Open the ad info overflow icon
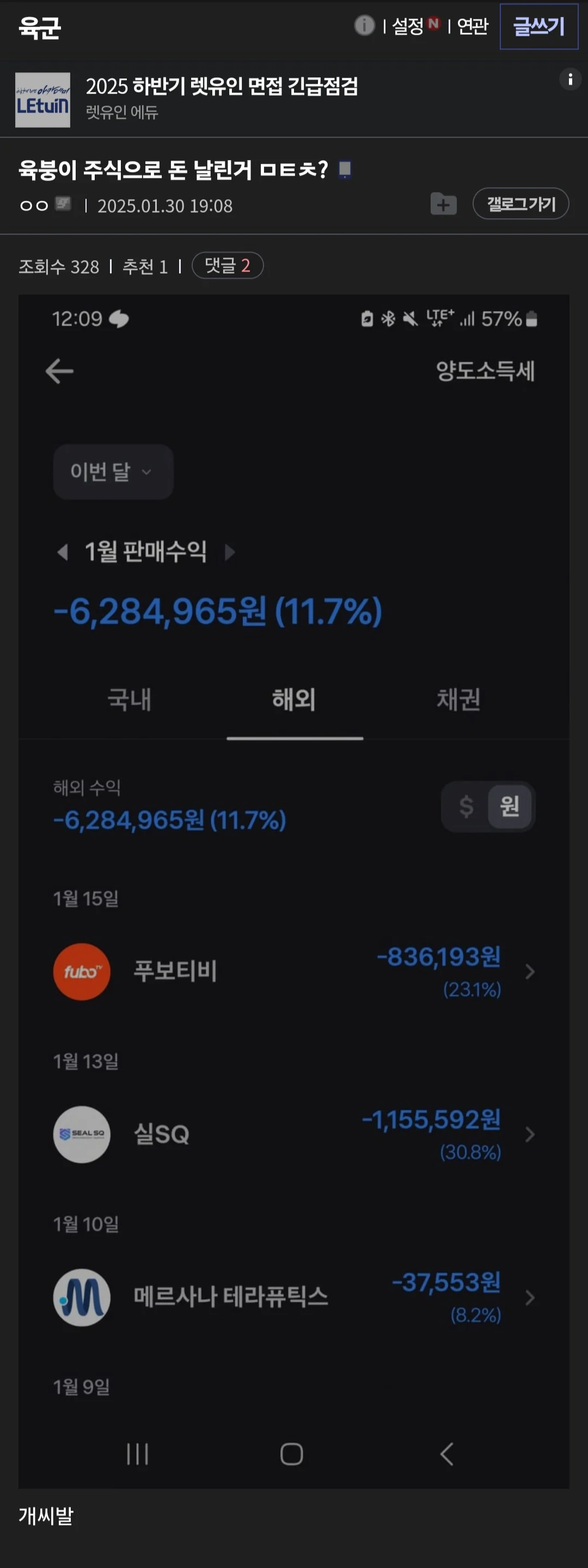588x1568 pixels. pos(569,79)
